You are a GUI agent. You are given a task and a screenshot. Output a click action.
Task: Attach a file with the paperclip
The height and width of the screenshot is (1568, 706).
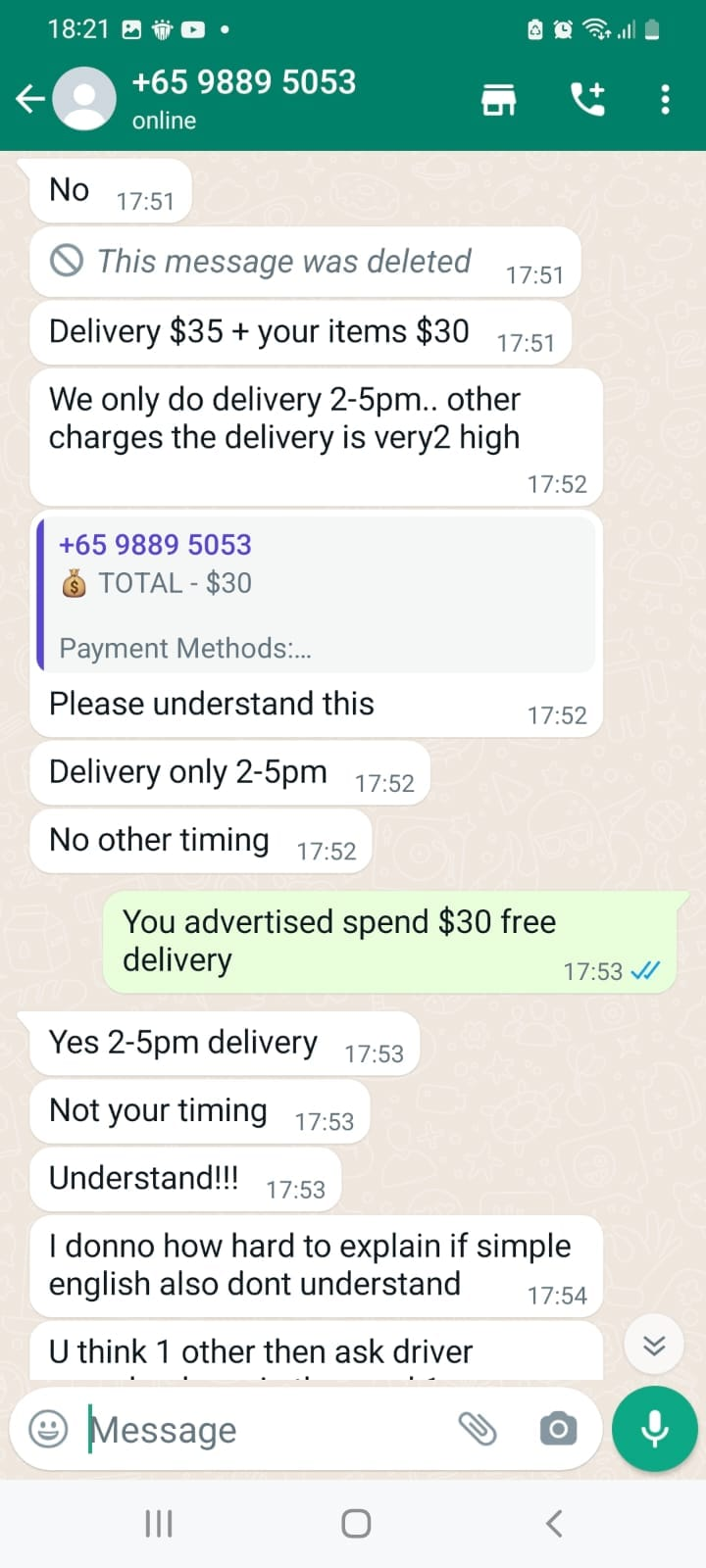(479, 1429)
